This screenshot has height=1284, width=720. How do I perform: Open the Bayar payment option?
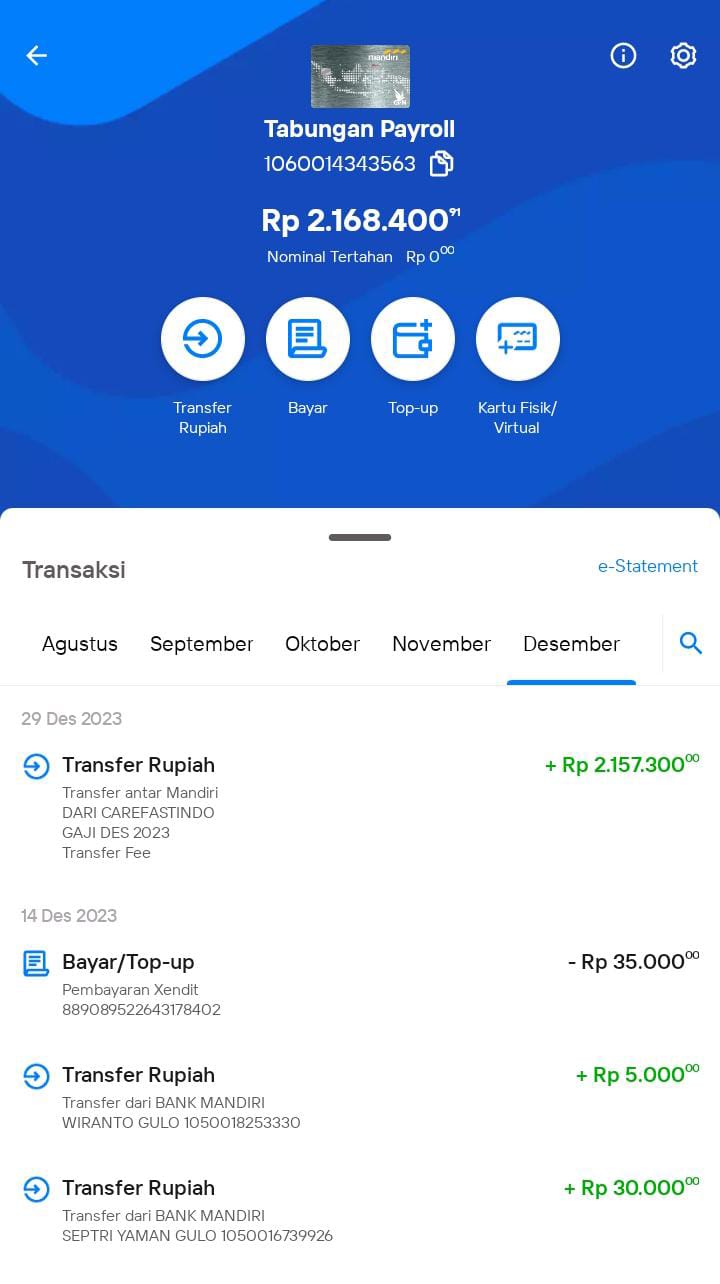point(308,339)
